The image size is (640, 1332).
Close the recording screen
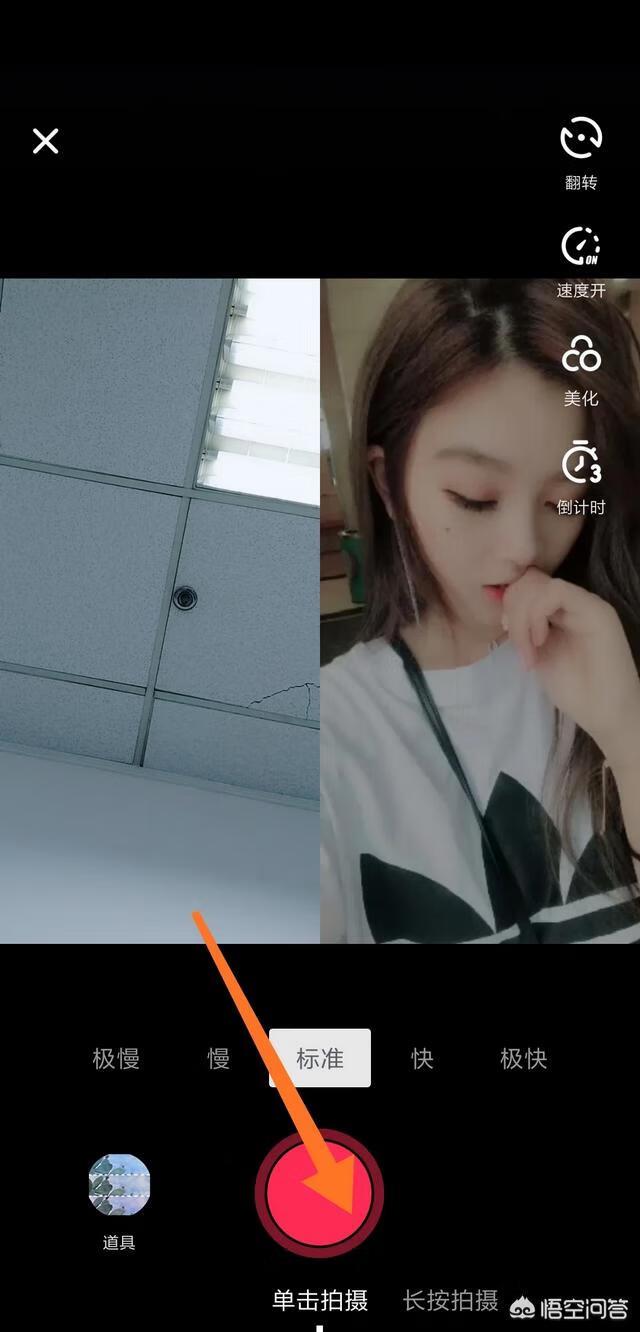pyautogui.click(x=46, y=141)
